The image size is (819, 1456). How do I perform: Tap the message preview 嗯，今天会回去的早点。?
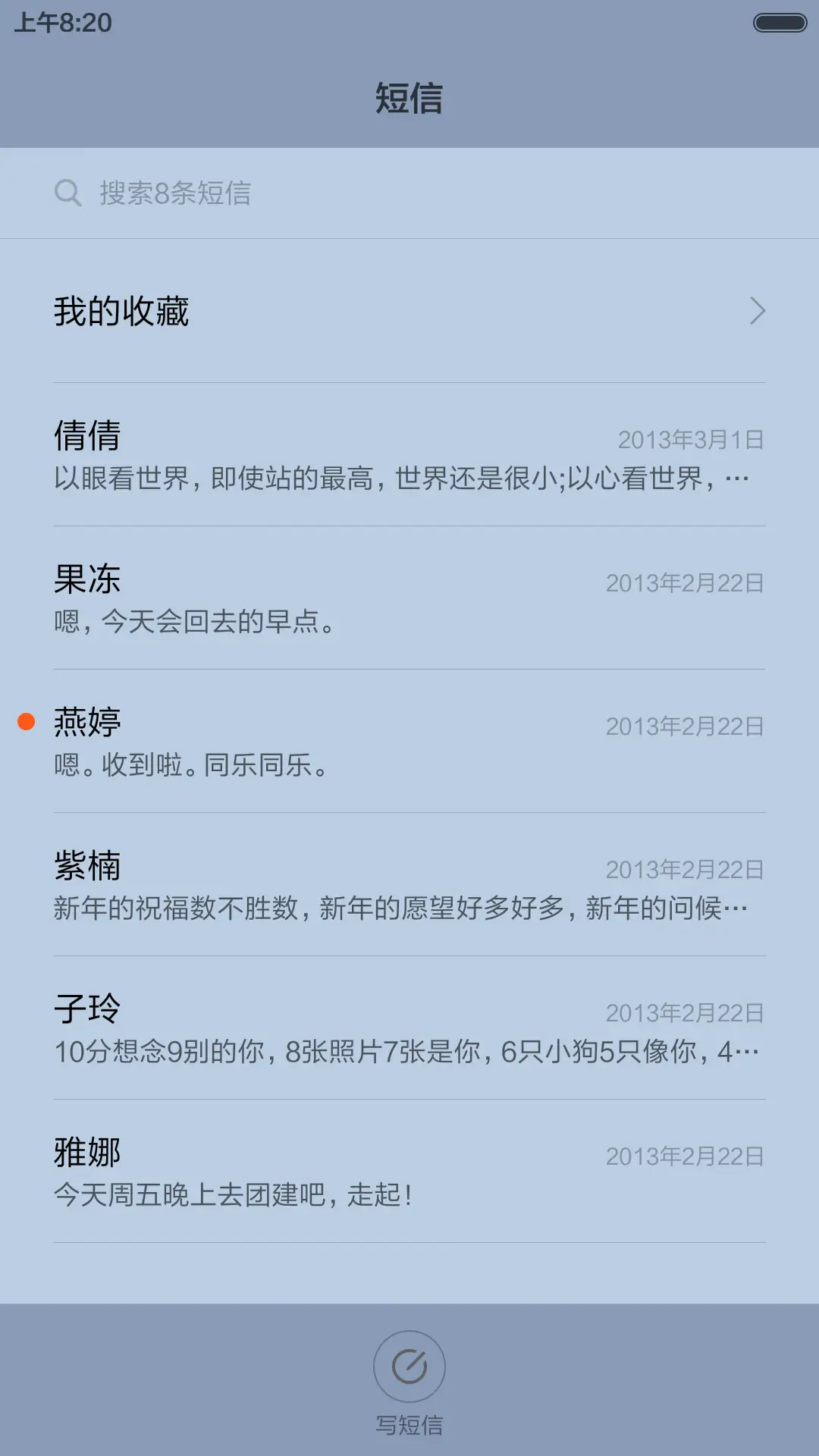click(195, 622)
